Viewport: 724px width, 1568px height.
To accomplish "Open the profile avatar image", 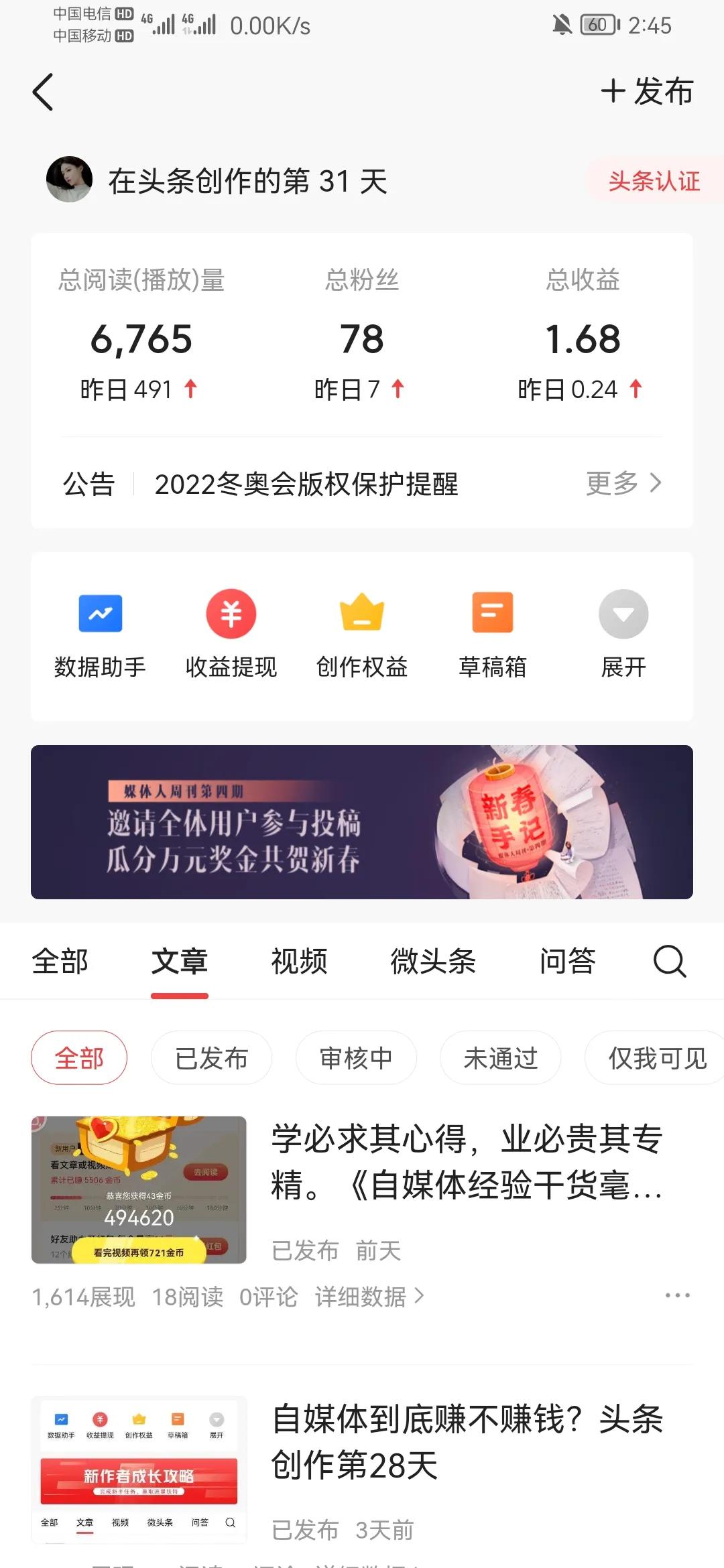I will click(x=69, y=180).
